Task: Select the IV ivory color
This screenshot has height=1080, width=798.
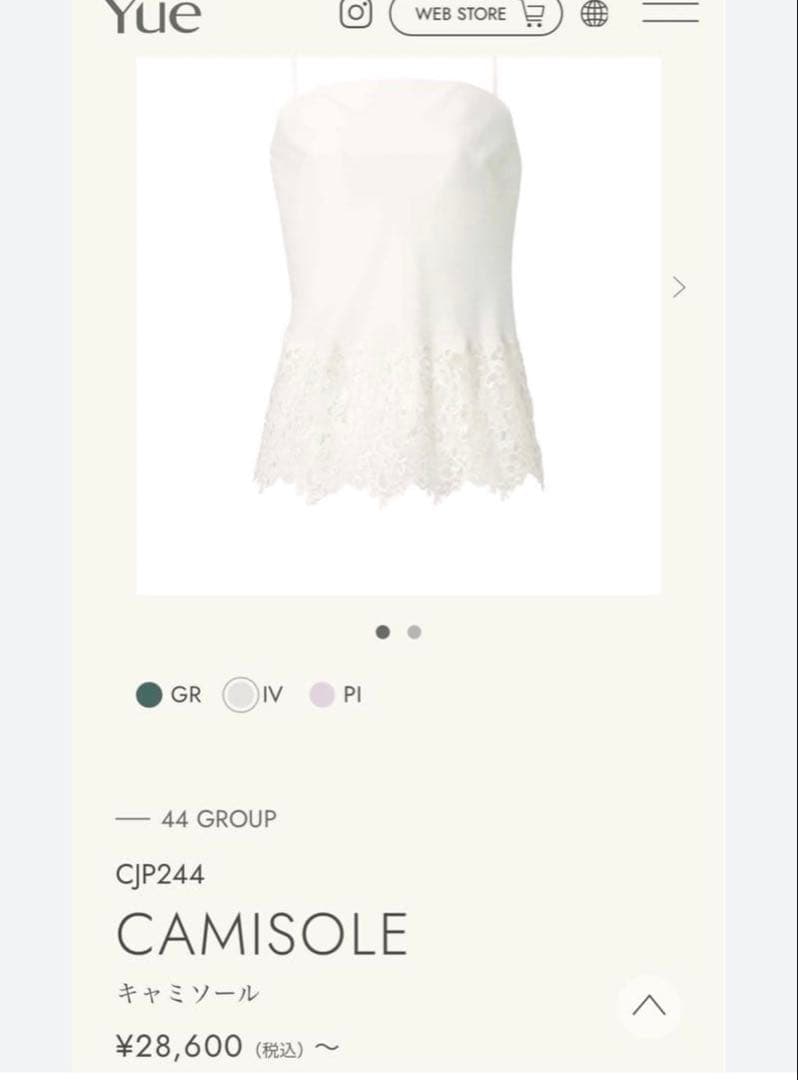Action: point(240,695)
